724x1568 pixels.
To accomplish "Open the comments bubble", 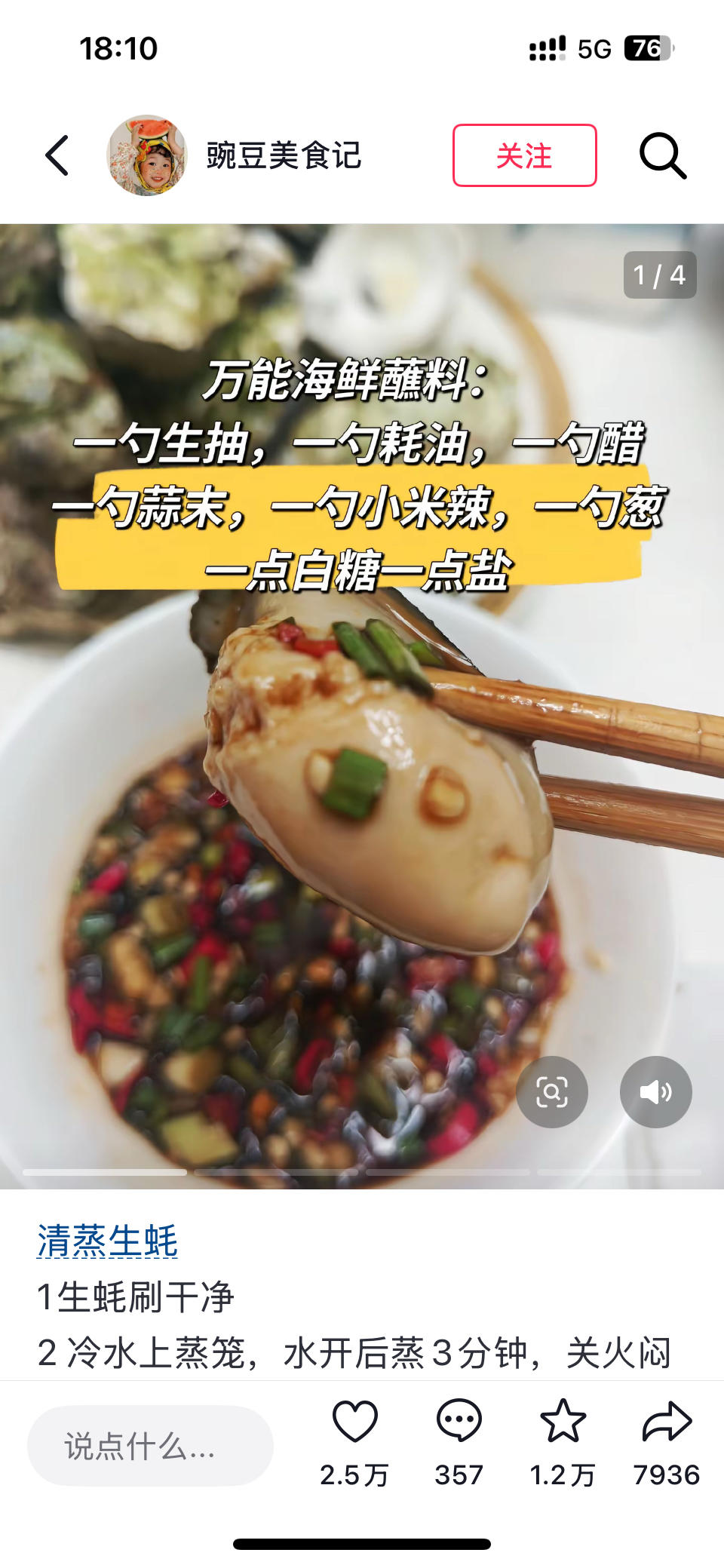I will point(459,1422).
